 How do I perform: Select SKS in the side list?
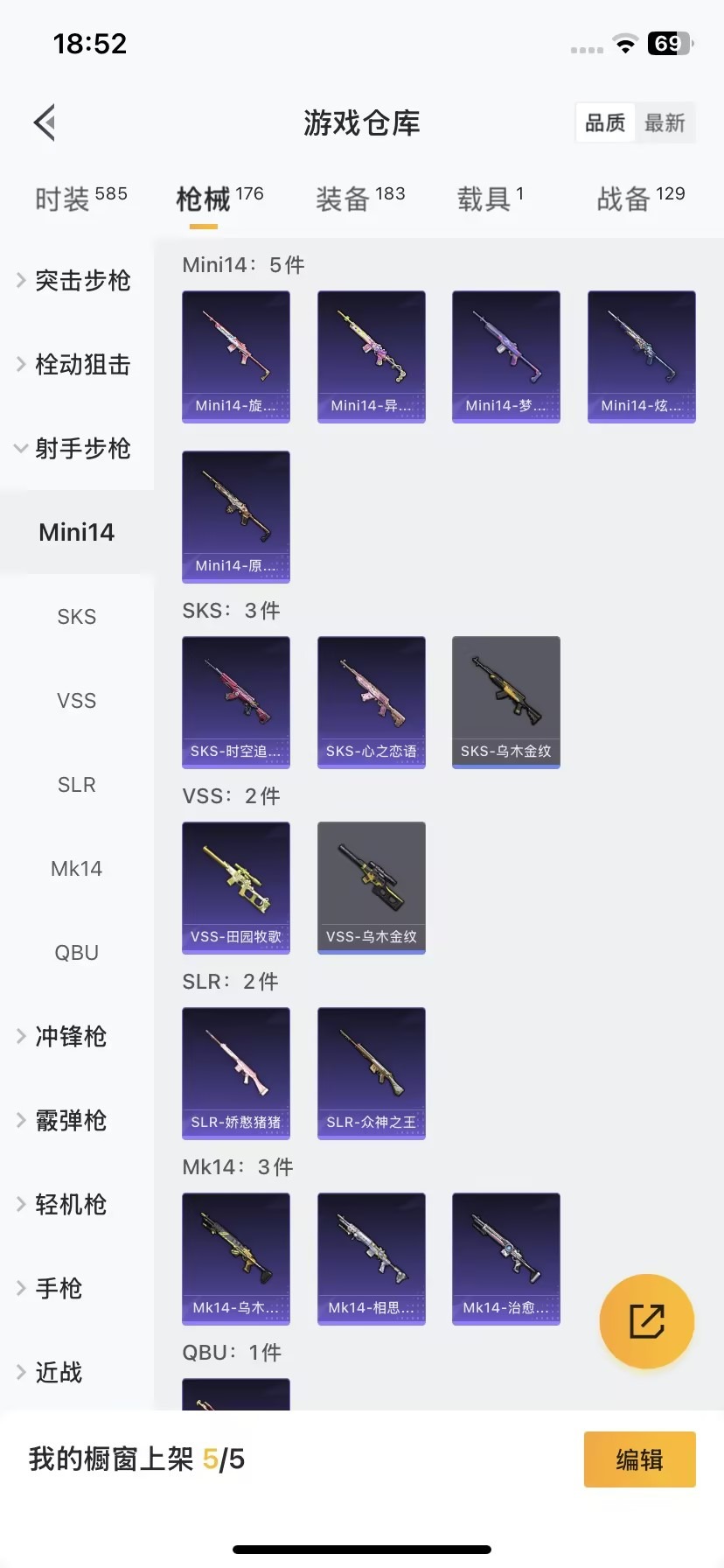[77, 616]
